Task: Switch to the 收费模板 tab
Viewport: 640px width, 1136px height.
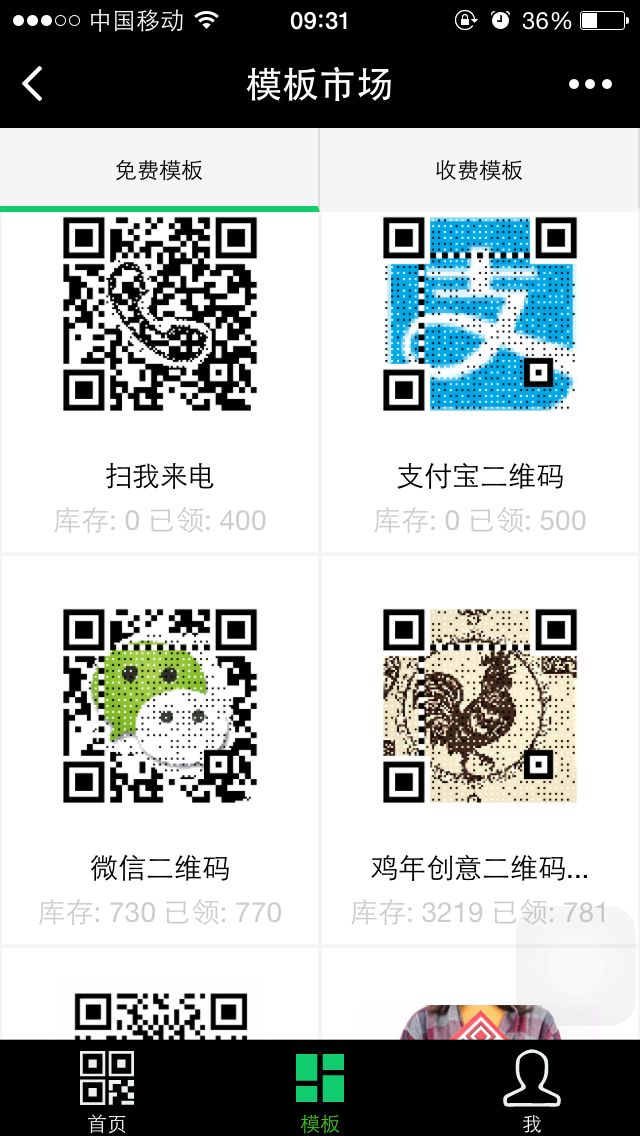Action: coord(479,170)
